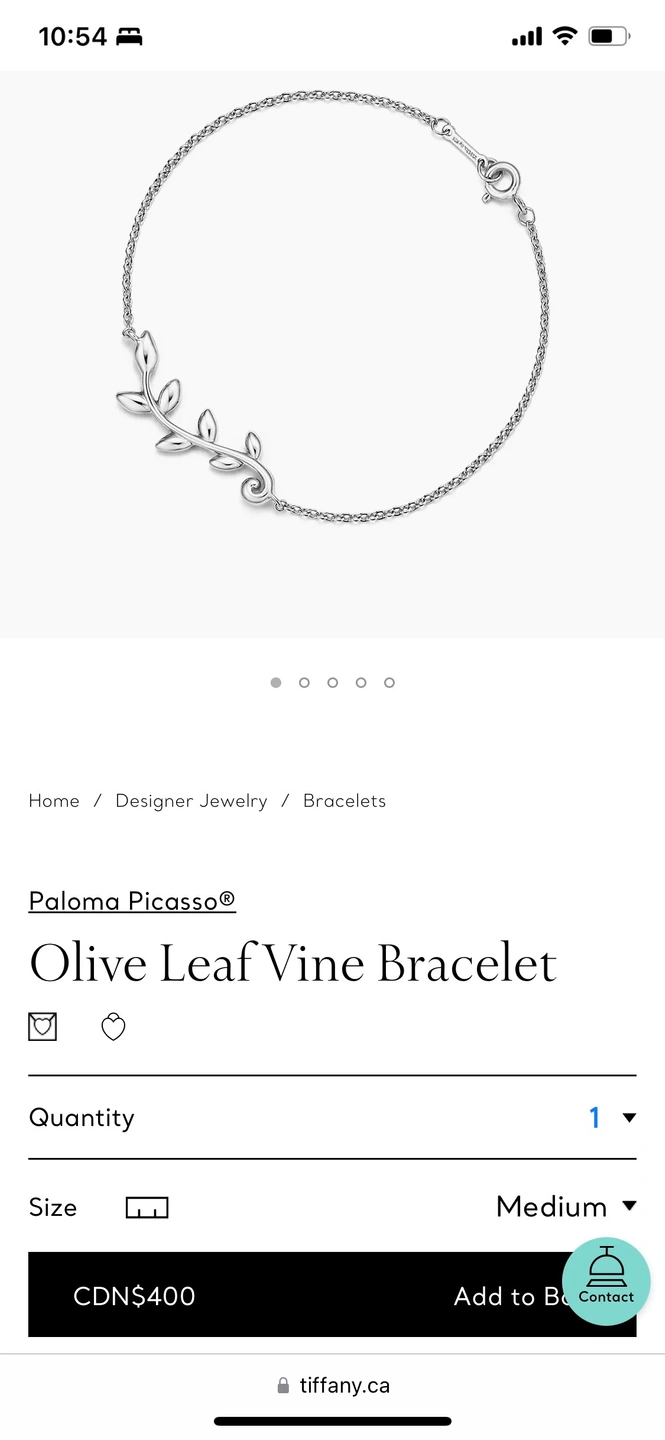
Task: Open the Paloma Picasso designer link
Action: (x=132, y=901)
